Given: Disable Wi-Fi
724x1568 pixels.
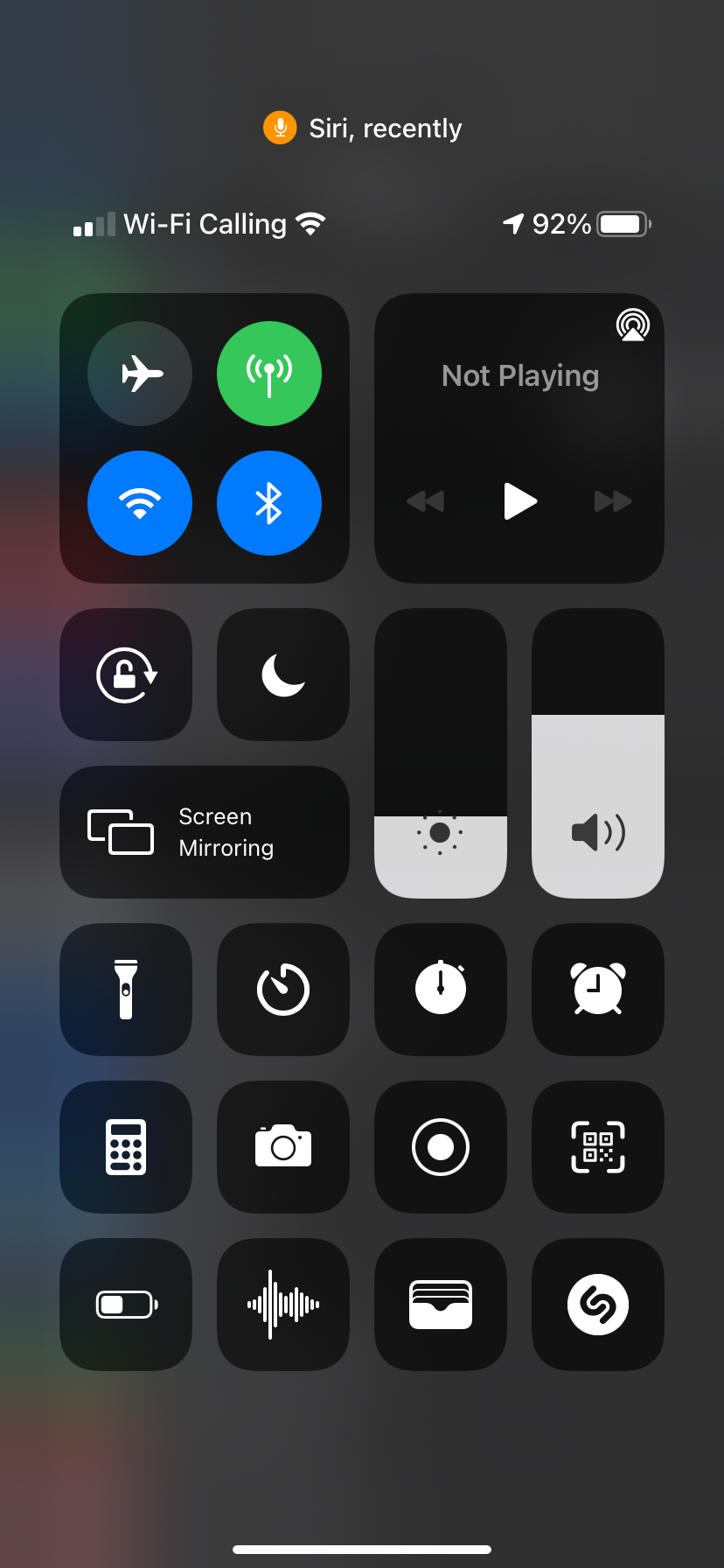Looking at the screenshot, I should click(x=140, y=503).
